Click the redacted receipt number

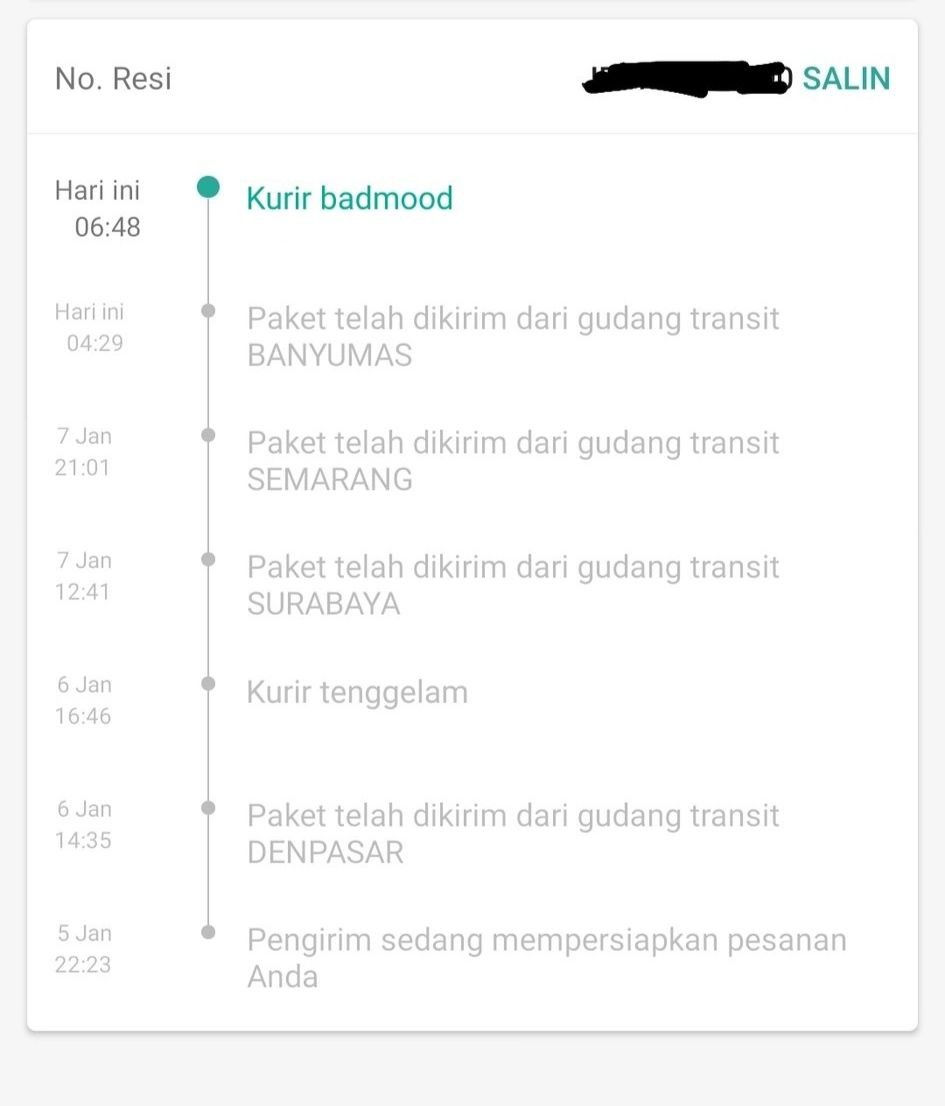(685, 78)
